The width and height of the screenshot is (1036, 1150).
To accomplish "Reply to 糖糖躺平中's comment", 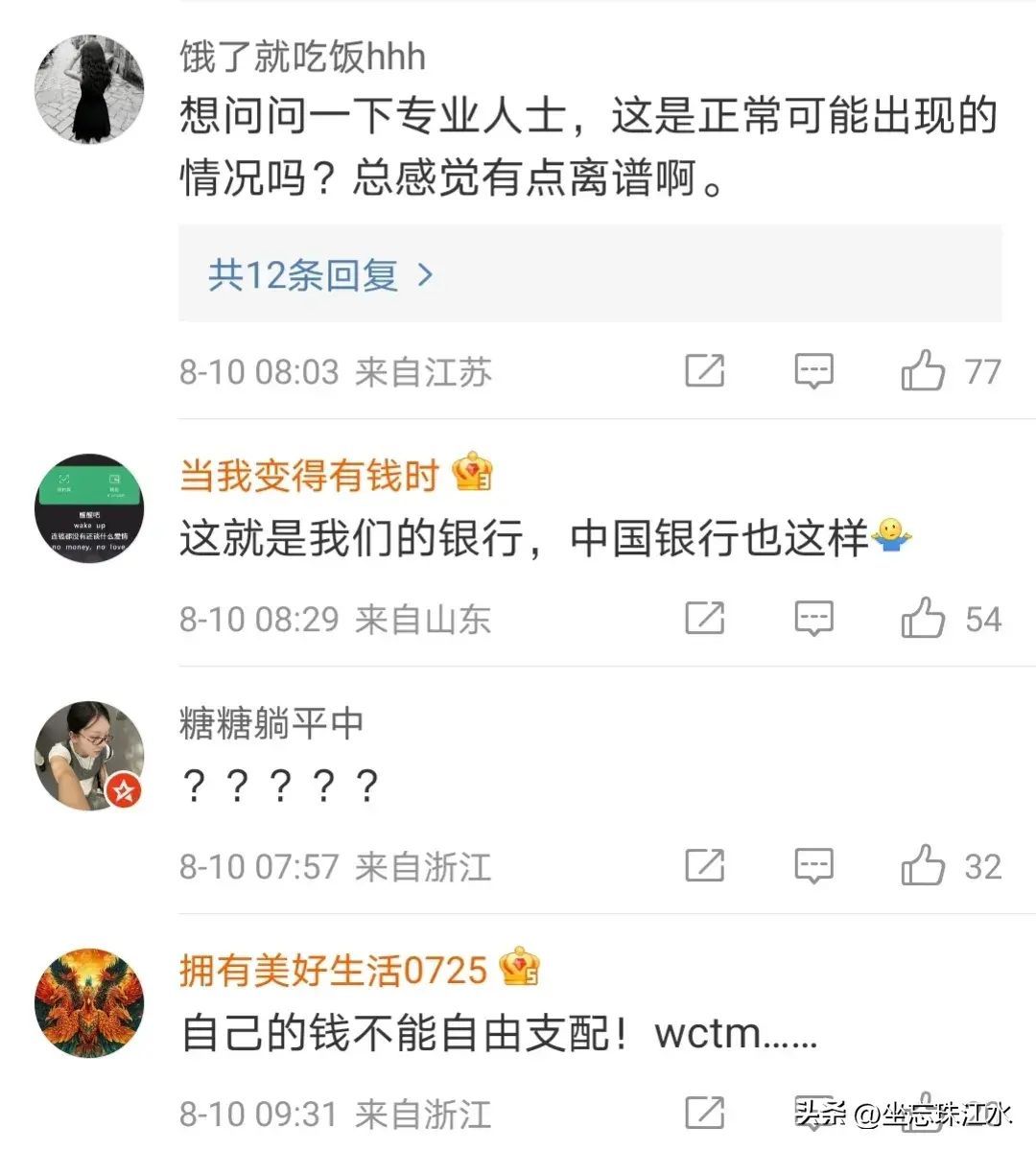I will tap(813, 866).
